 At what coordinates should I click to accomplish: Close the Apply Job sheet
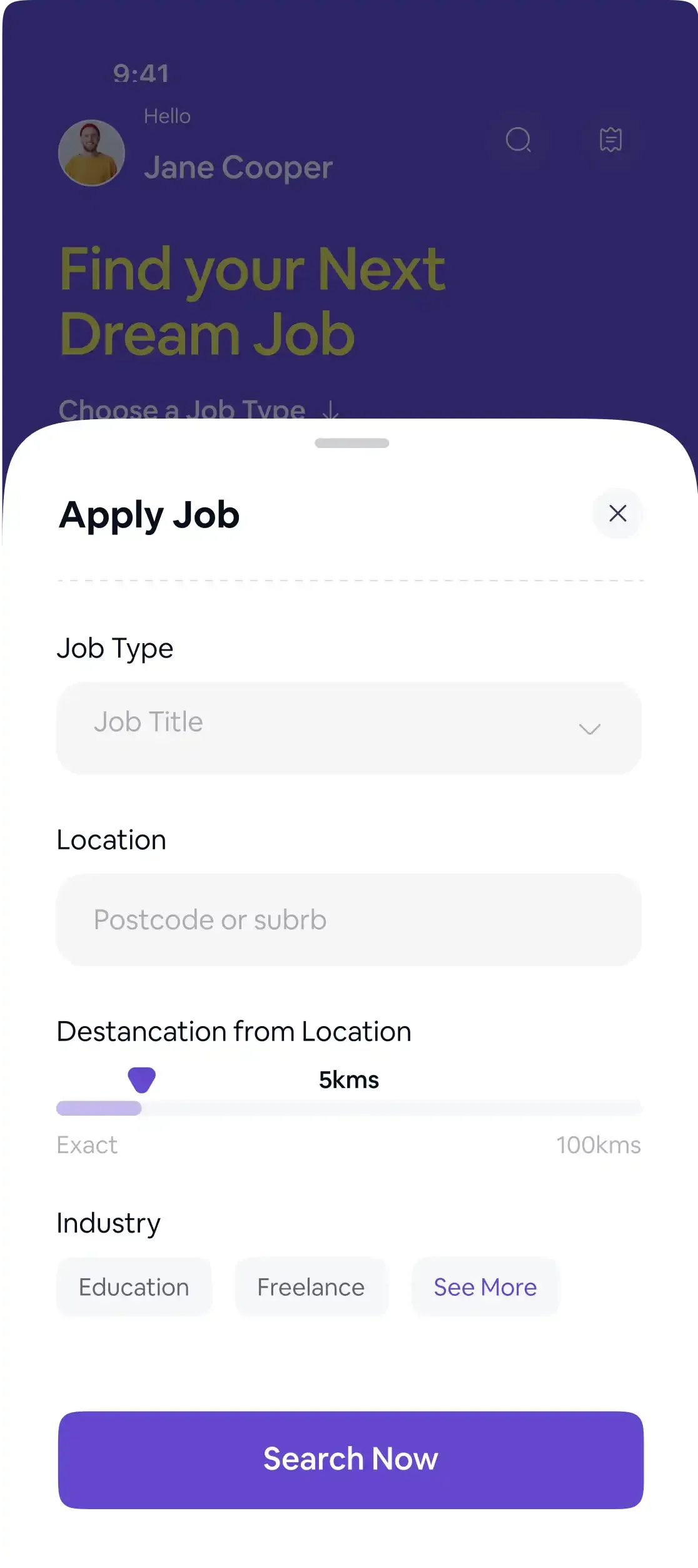617,514
